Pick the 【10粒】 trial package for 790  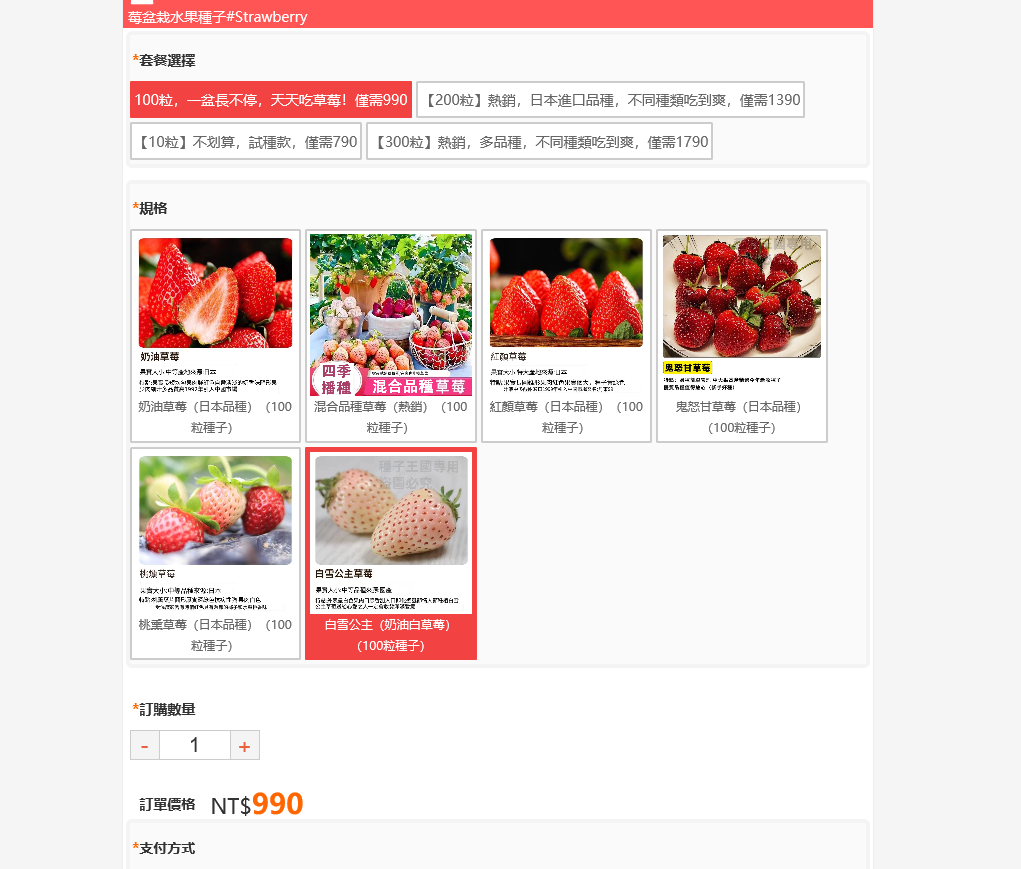(246, 141)
